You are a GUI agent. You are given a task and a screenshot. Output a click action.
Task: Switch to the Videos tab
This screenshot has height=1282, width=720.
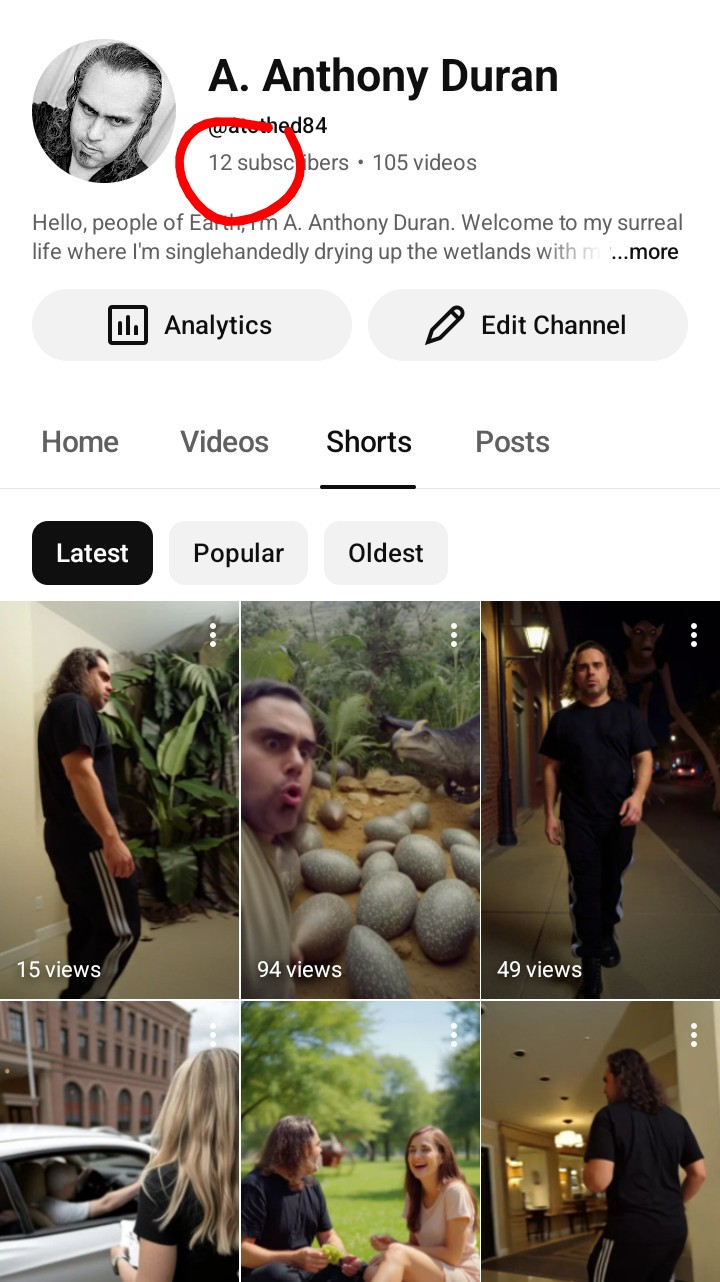[x=224, y=442]
